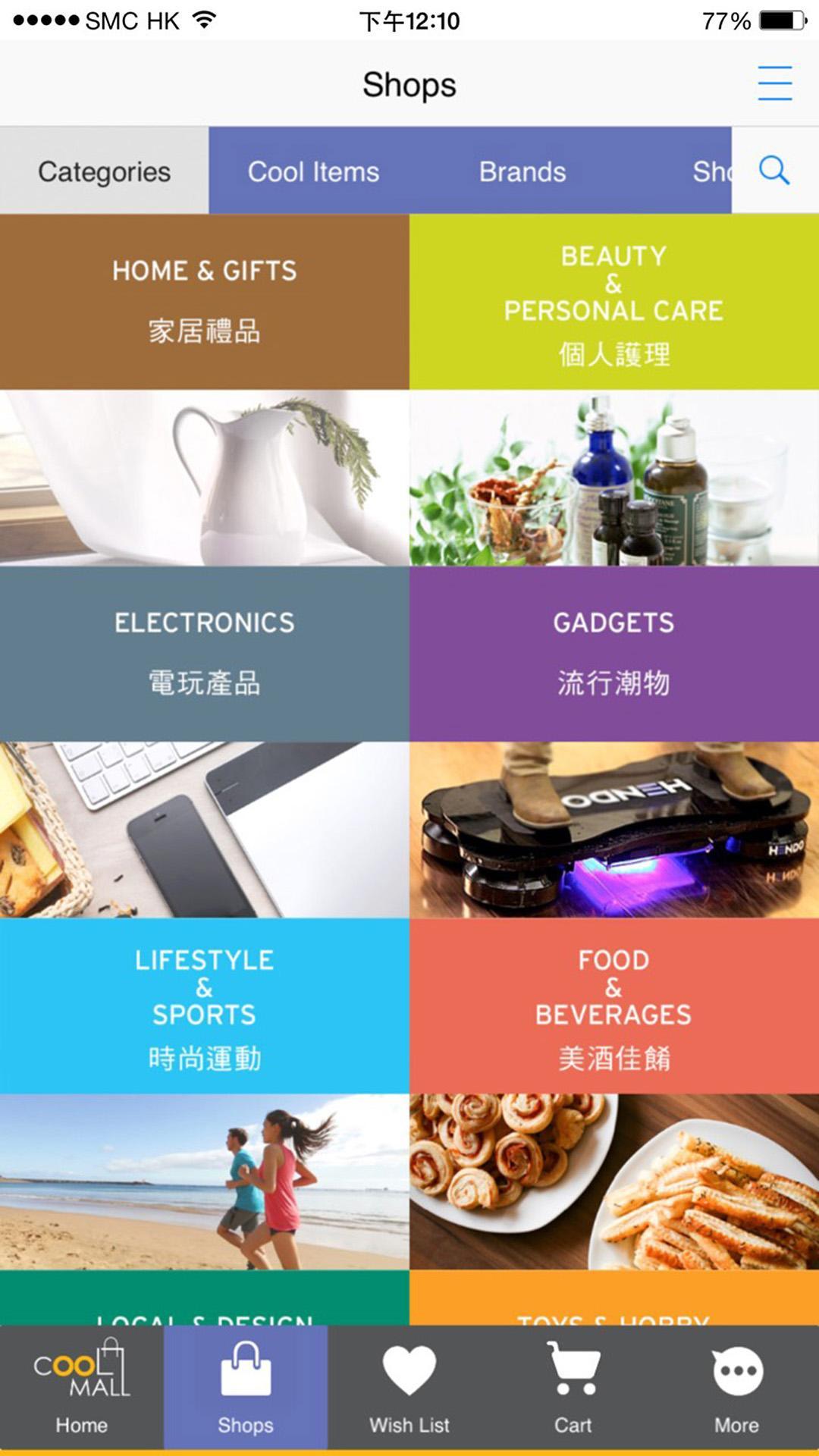Select the Shops bottom tab
The width and height of the screenshot is (819, 1456).
(245, 1388)
